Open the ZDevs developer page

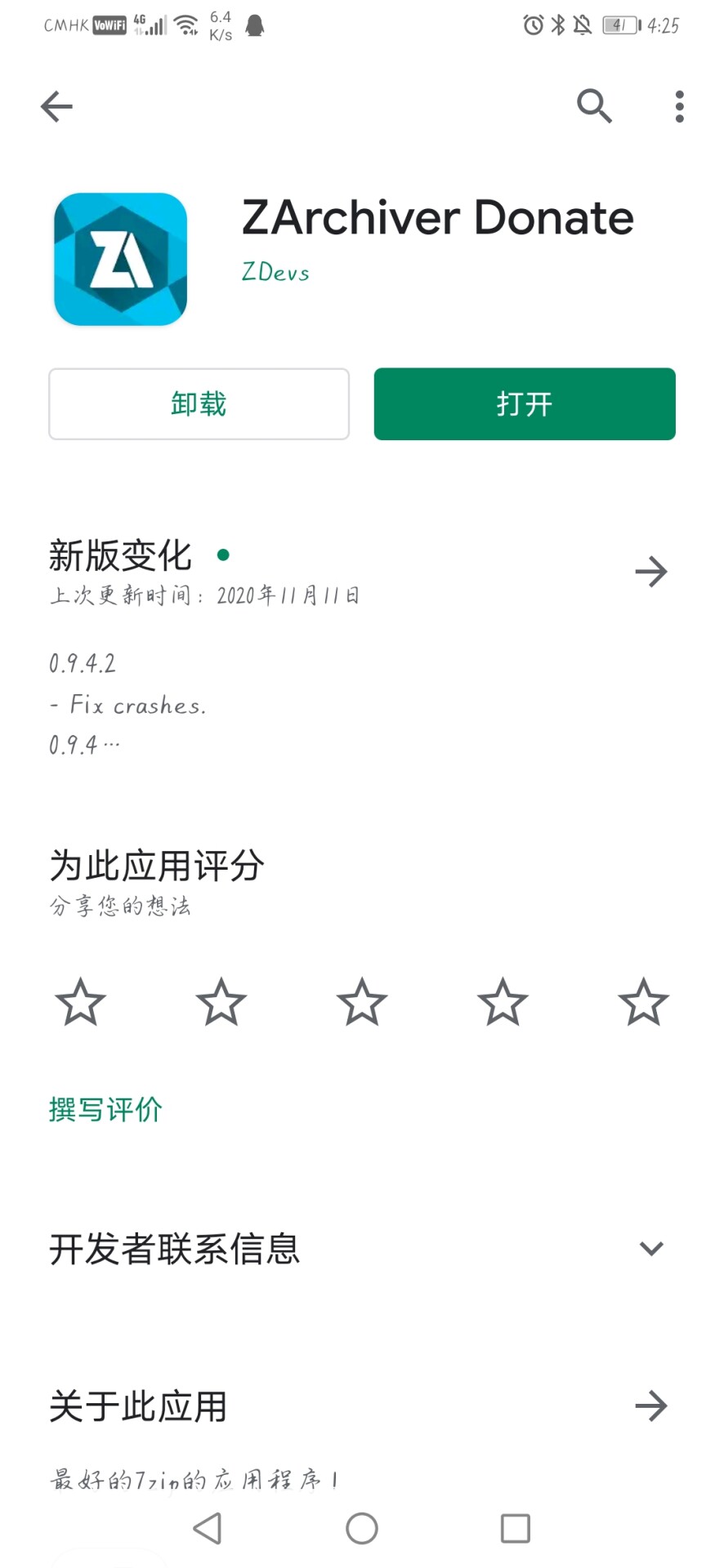pyautogui.click(x=275, y=272)
